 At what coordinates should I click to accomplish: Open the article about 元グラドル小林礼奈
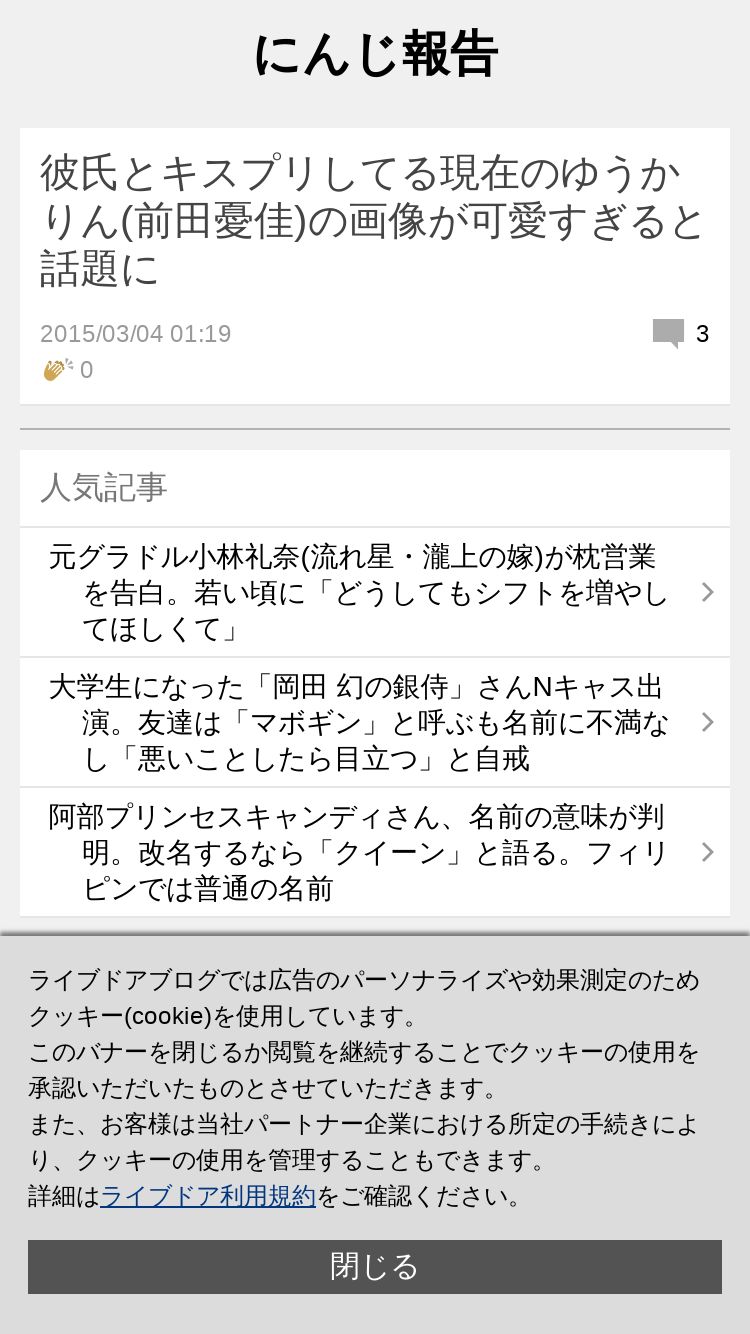point(375,592)
